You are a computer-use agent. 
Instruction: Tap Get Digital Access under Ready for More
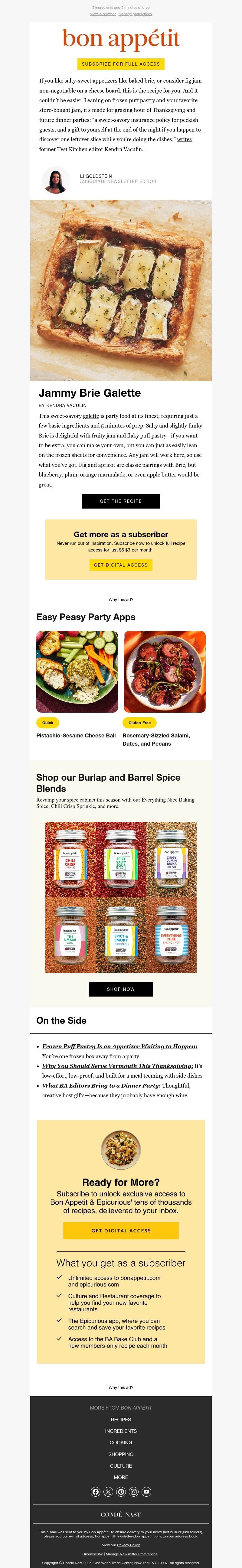[121, 1230]
